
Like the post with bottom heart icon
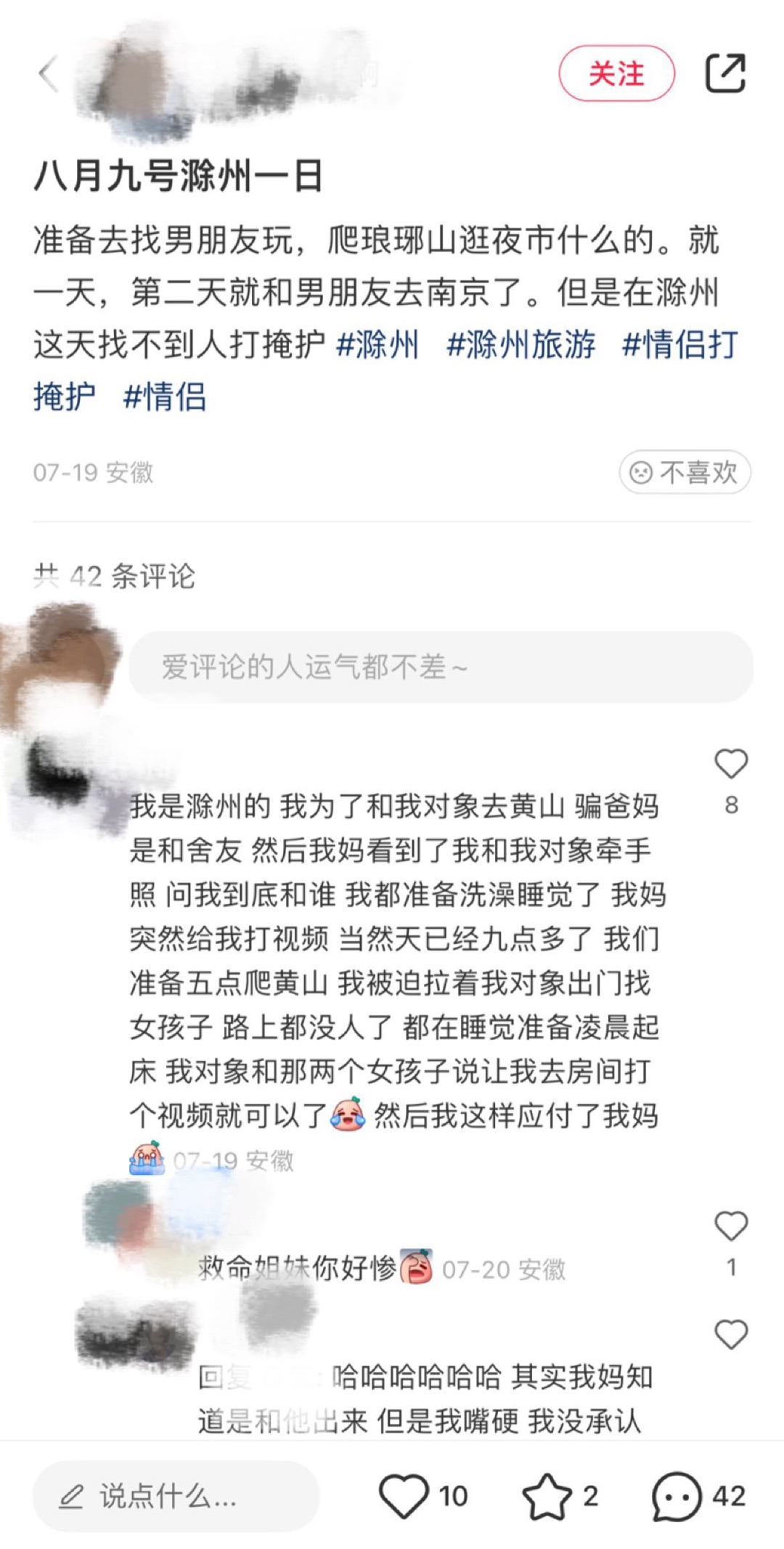[x=404, y=1497]
